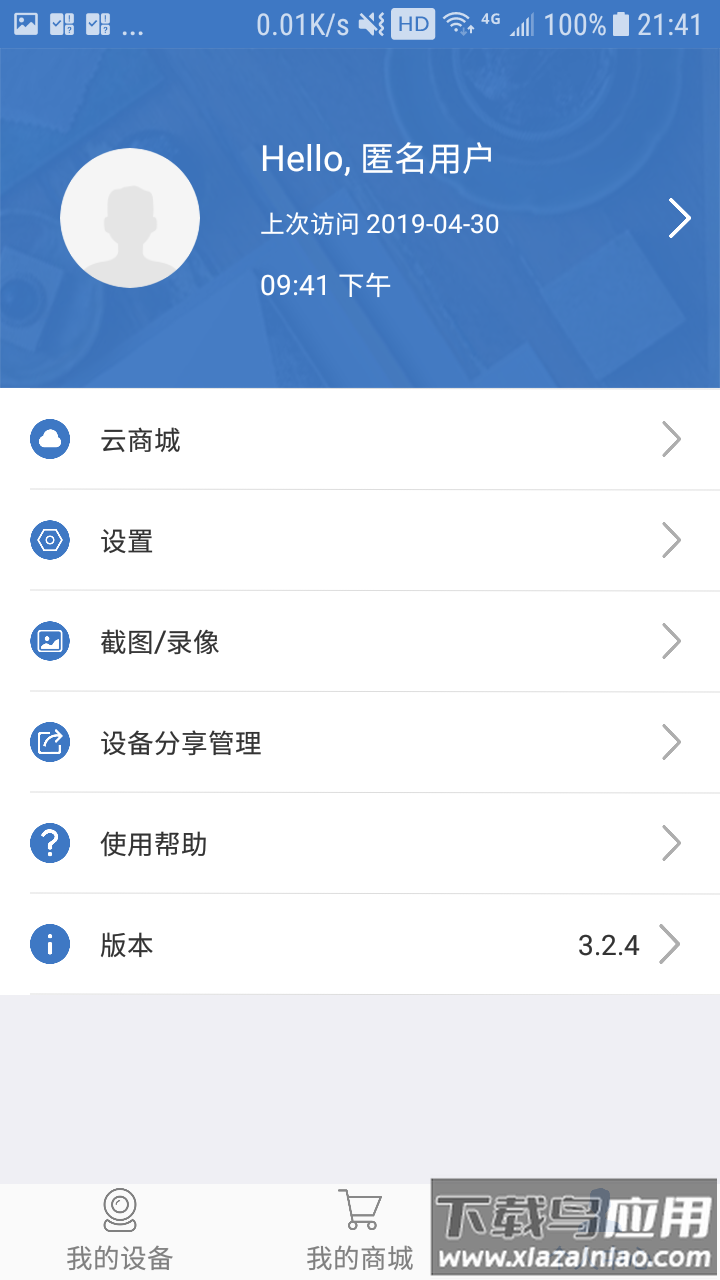The width and height of the screenshot is (720, 1280).
Task: Open the 云商城 cloud store row
Action: coord(360,440)
